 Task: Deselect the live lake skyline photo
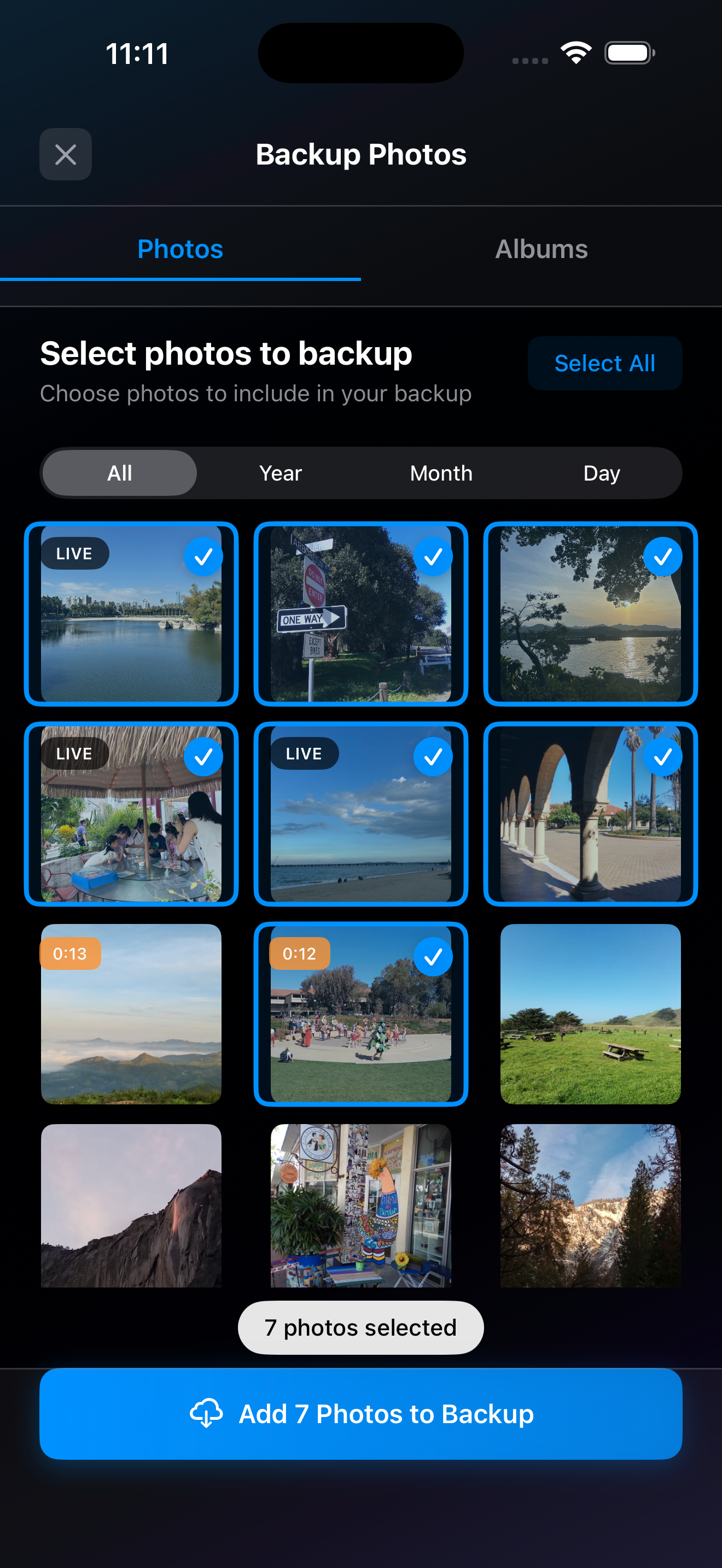tap(131, 613)
